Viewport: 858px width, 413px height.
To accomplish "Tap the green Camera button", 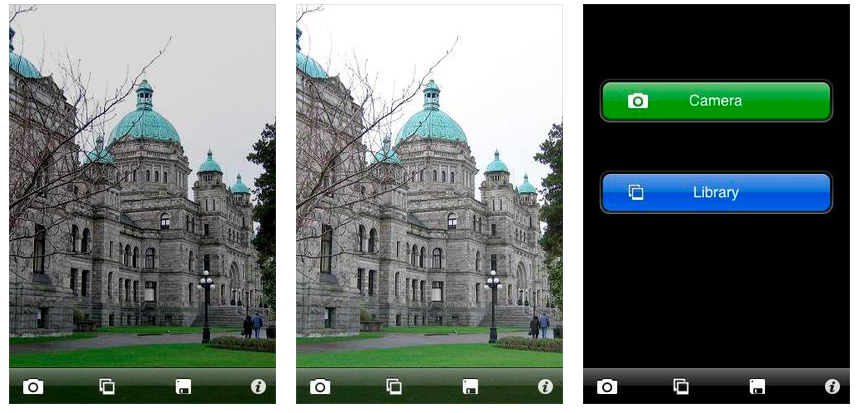I will (716, 101).
